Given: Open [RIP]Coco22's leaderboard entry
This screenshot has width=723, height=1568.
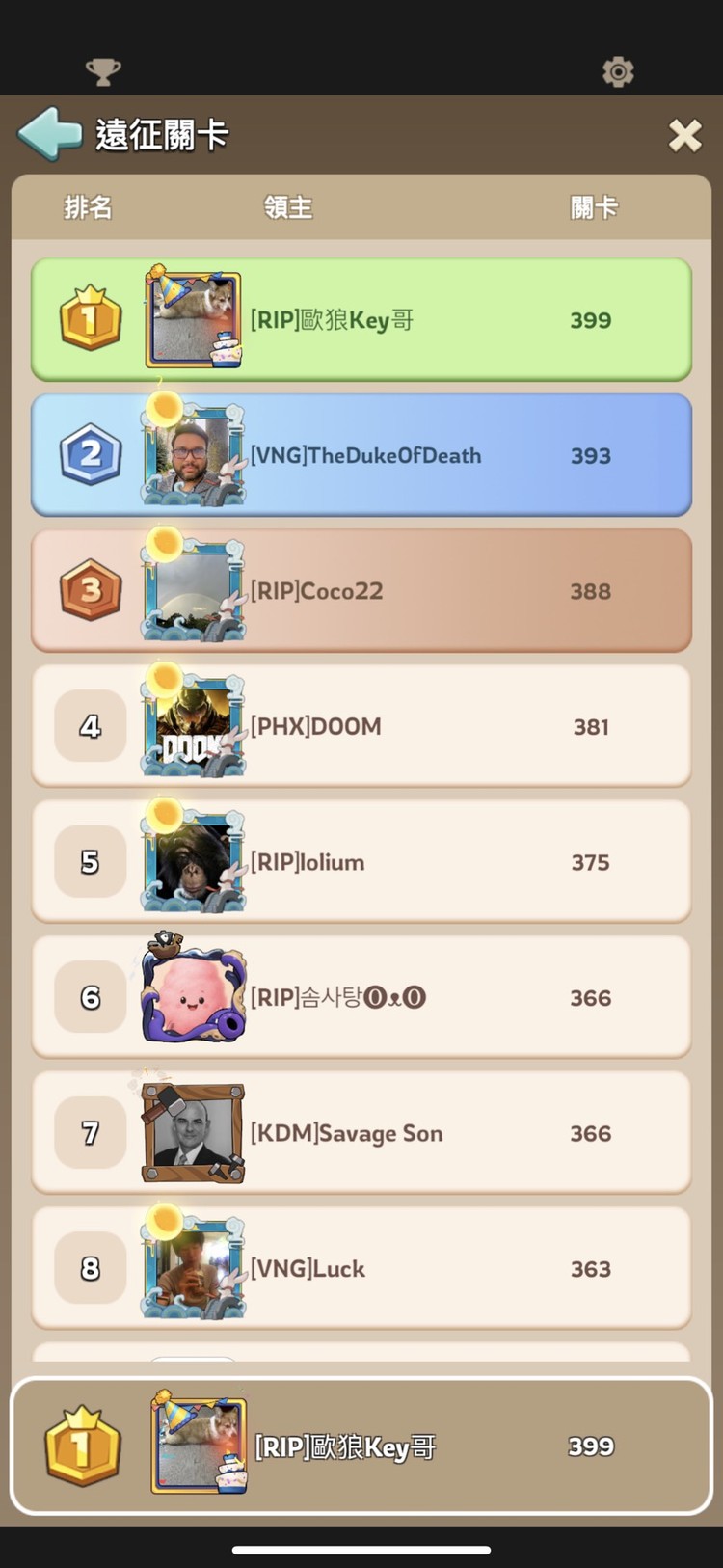Looking at the screenshot, I should [x=361, y=590].
